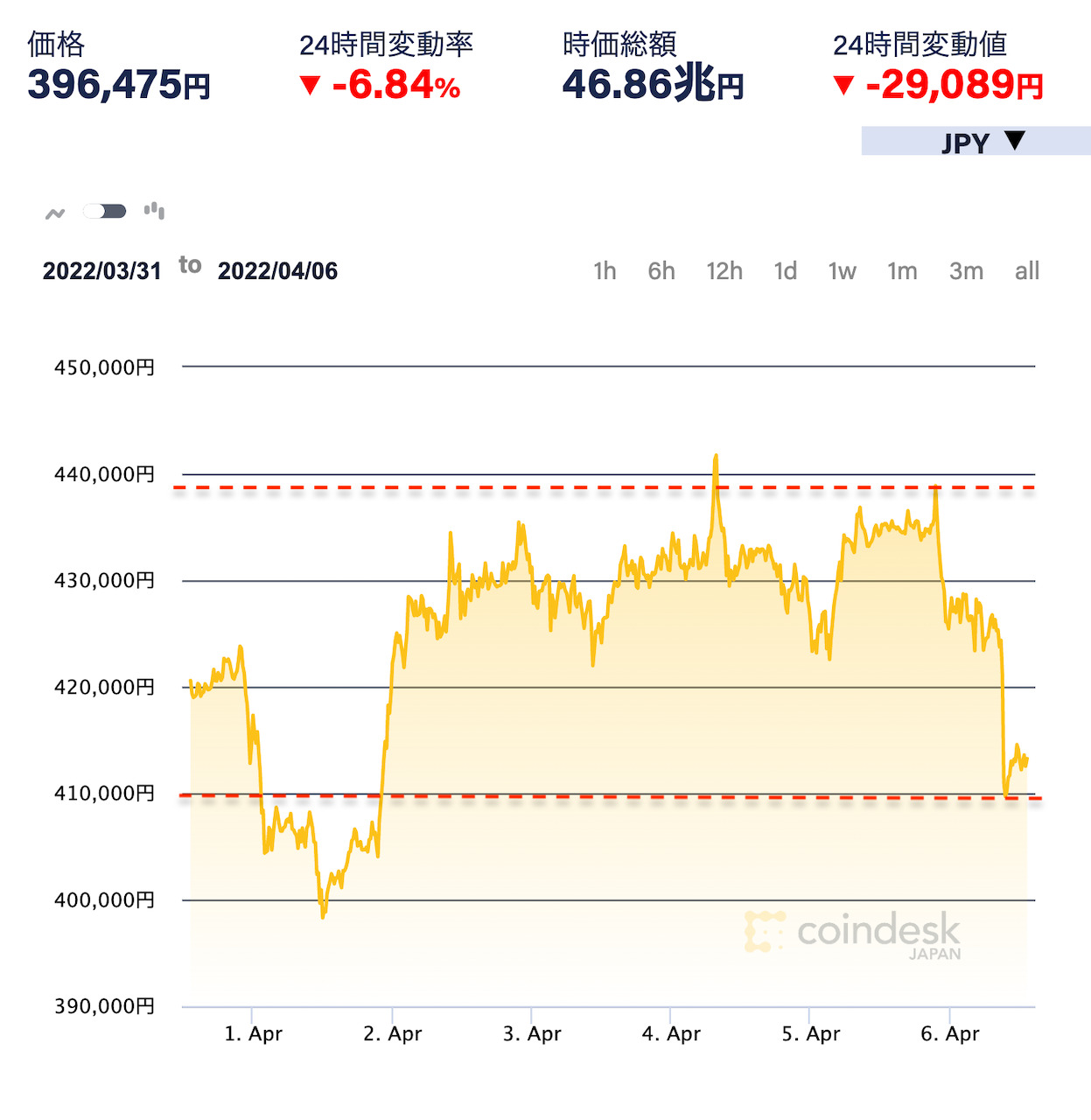The height and width of the screenshot is (1120, 1091).
Task: Switch chart style to line view
Action: pos(54,211)
